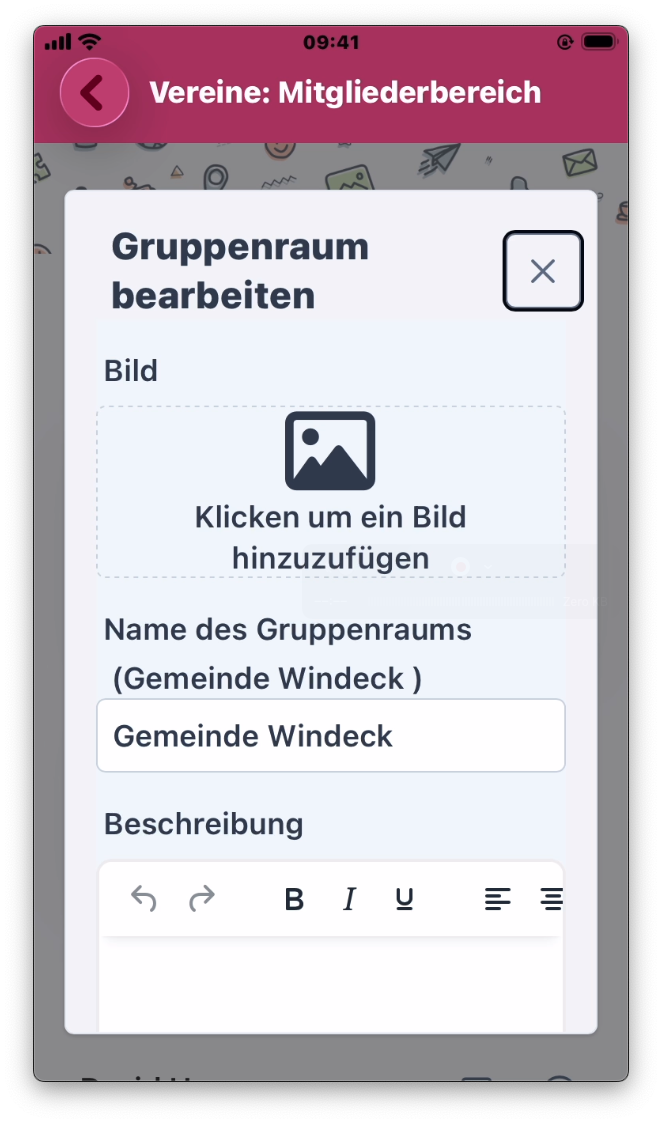Click the area to add a picture
This screenshot has height=1123, width=662.
330,491
